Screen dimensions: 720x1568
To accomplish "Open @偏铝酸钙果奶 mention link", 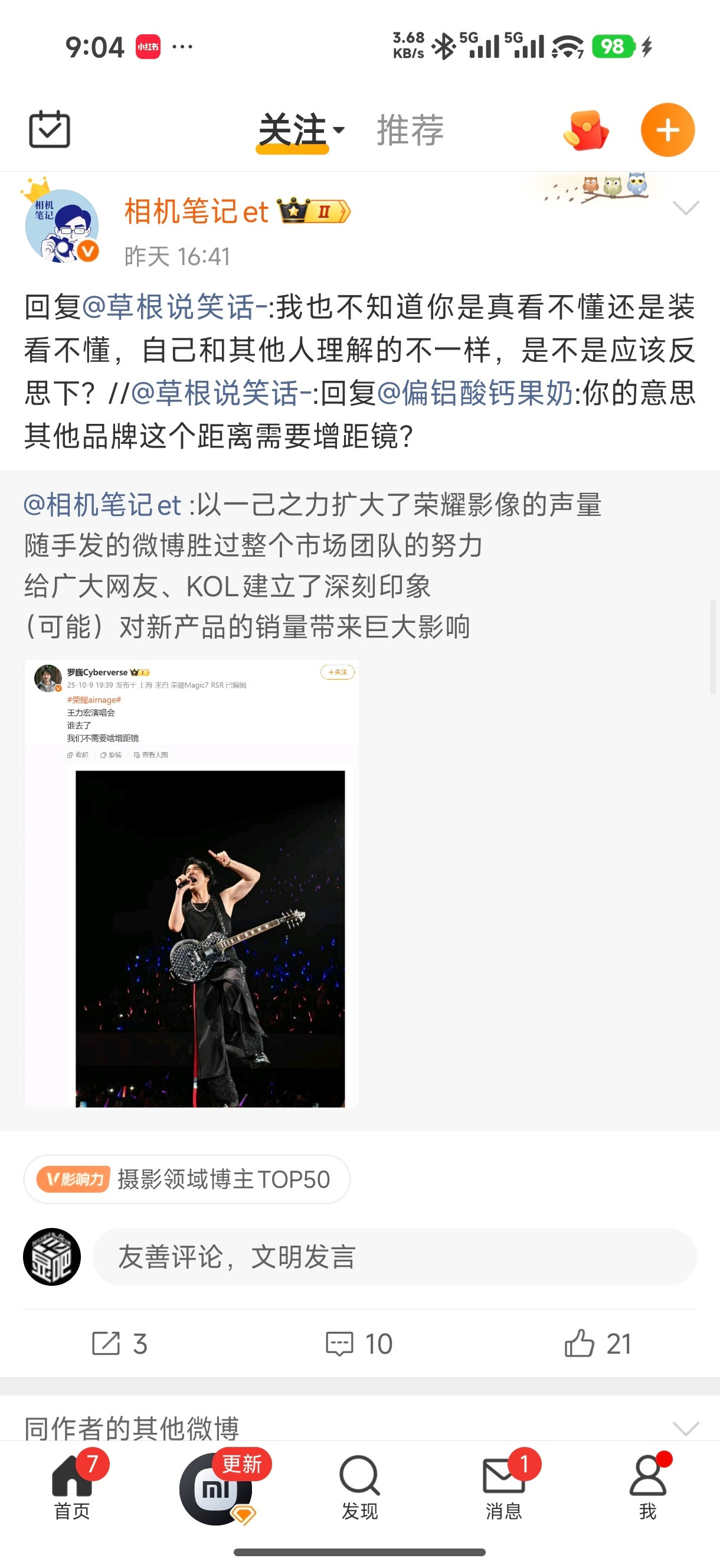I will point(474,393).
